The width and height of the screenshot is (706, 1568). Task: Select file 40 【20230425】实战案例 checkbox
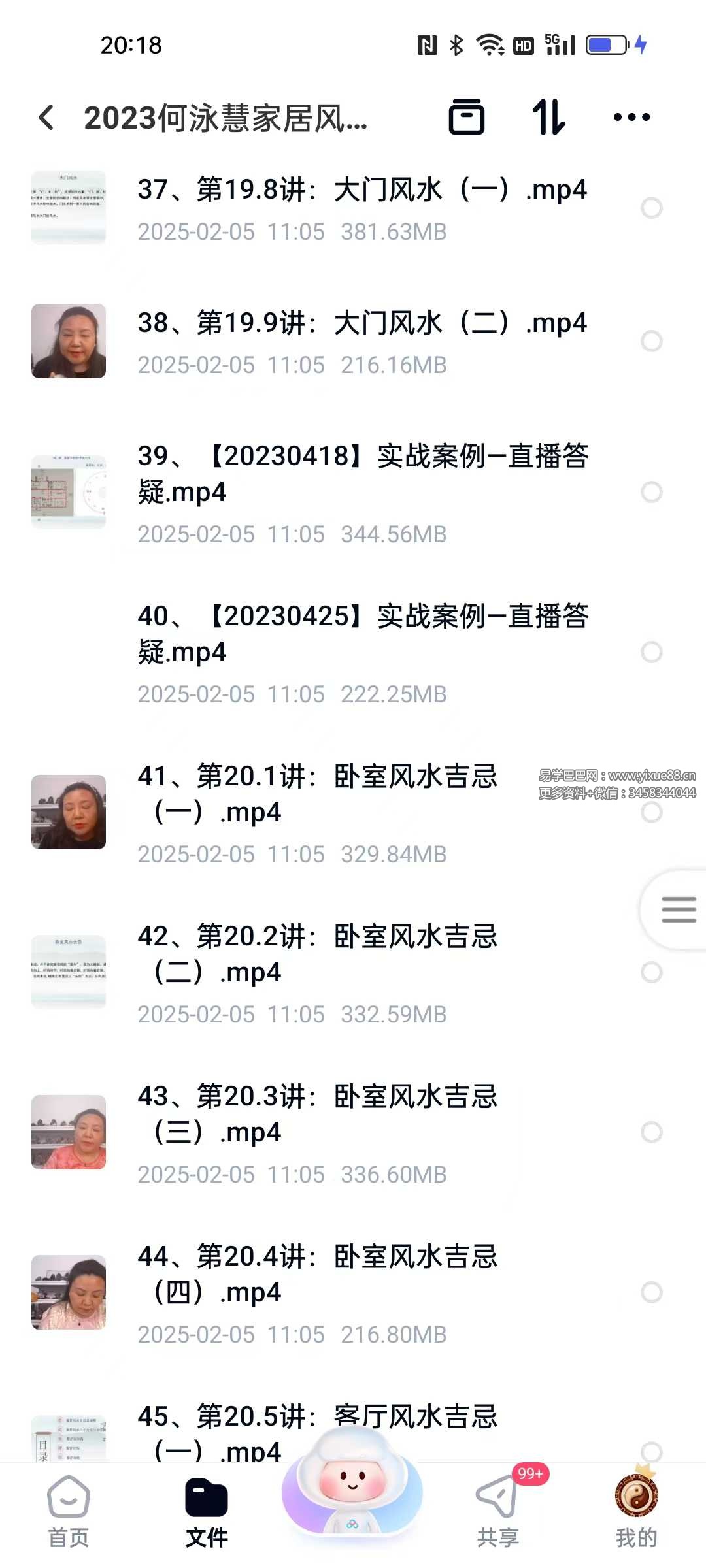tap(652, 652)
